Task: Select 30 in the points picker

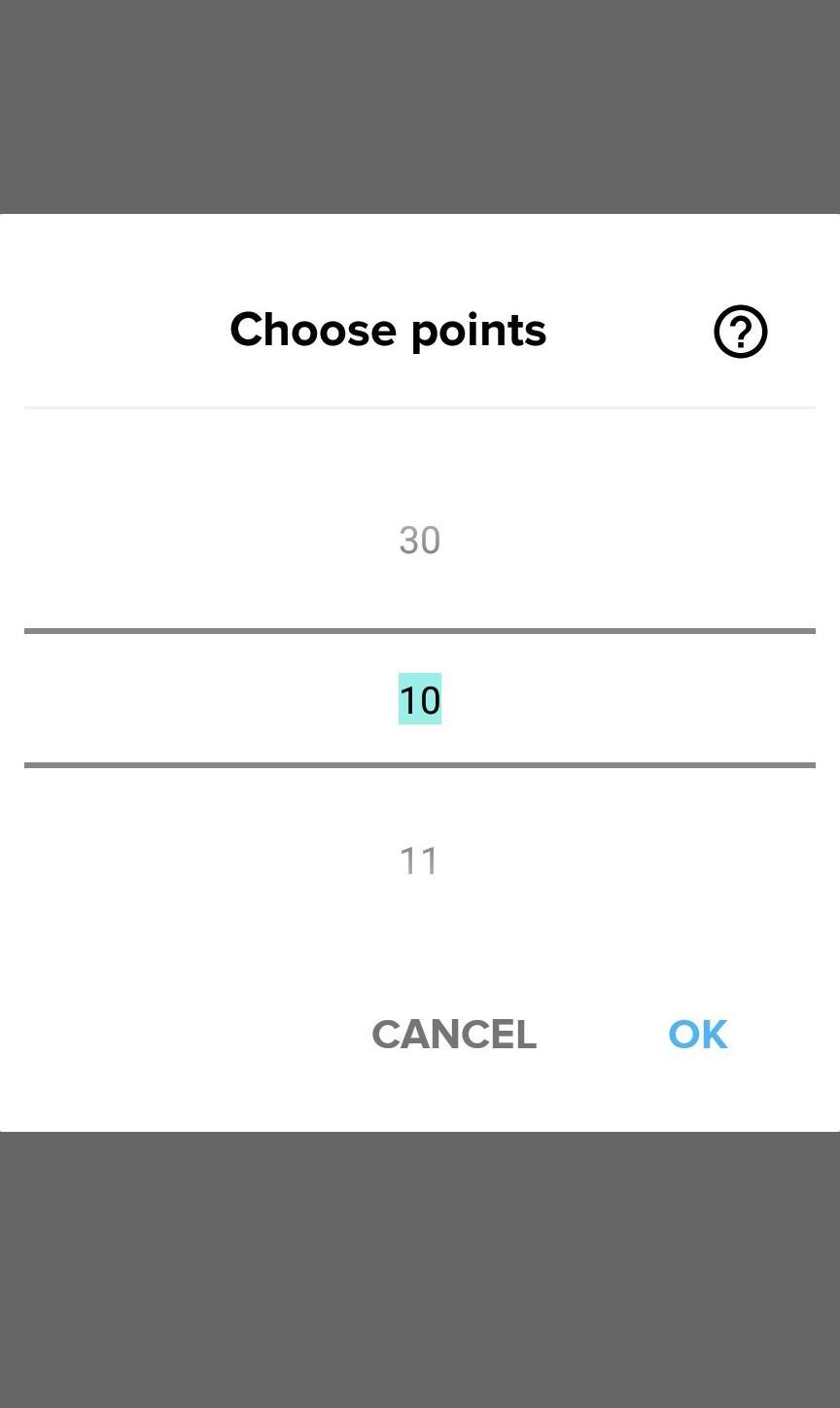Action: (x=420, y=541)
